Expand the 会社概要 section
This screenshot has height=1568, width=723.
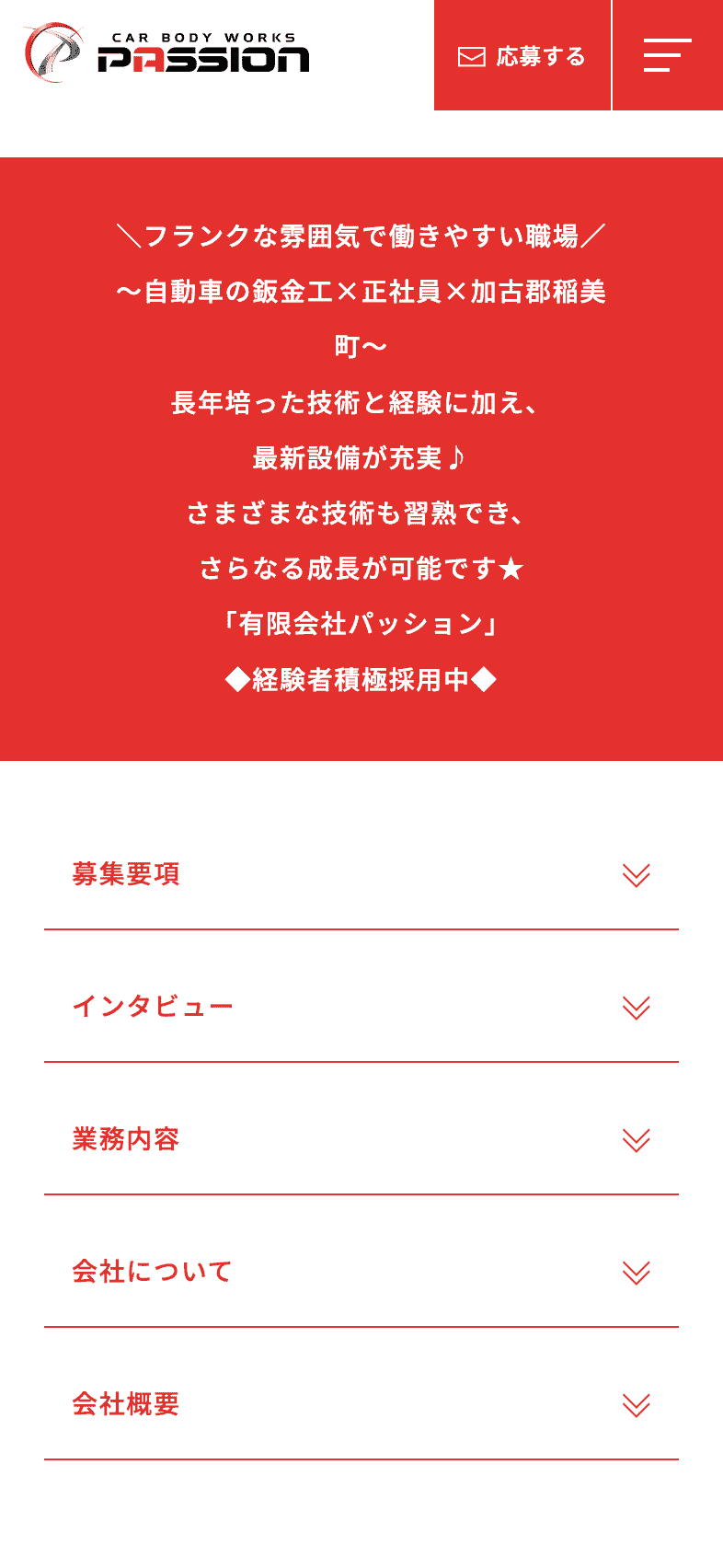pos(361,1404)
